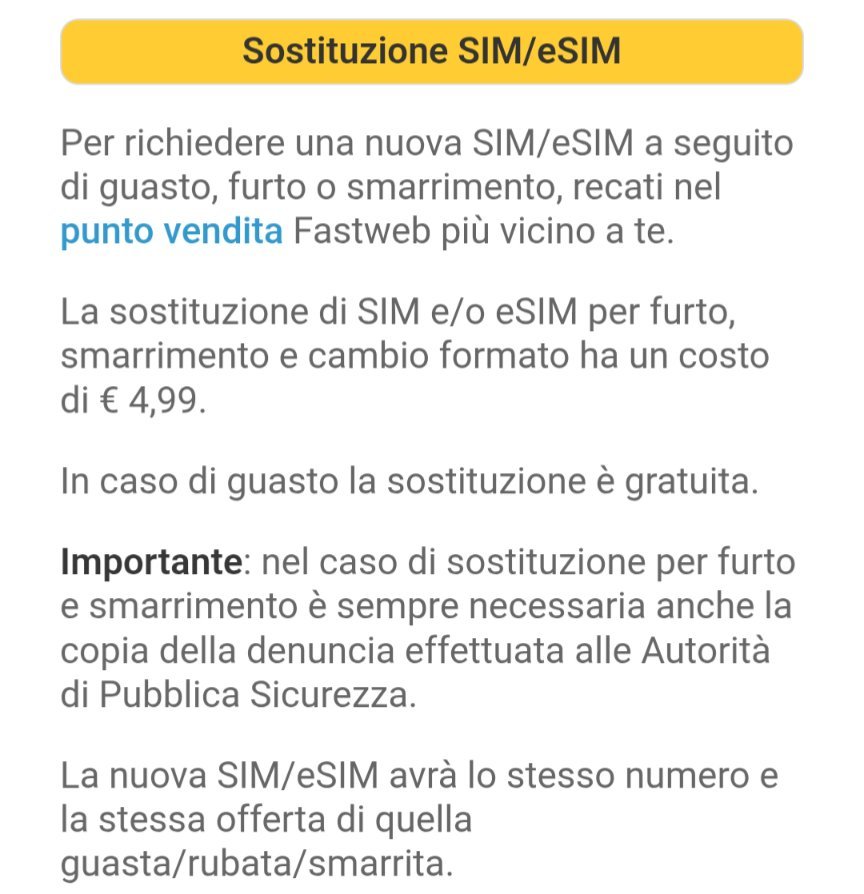Tap the Sostituzione SIM/eSIM button
The height and width of the screenshot is (894, 864).
click(432, 51)
